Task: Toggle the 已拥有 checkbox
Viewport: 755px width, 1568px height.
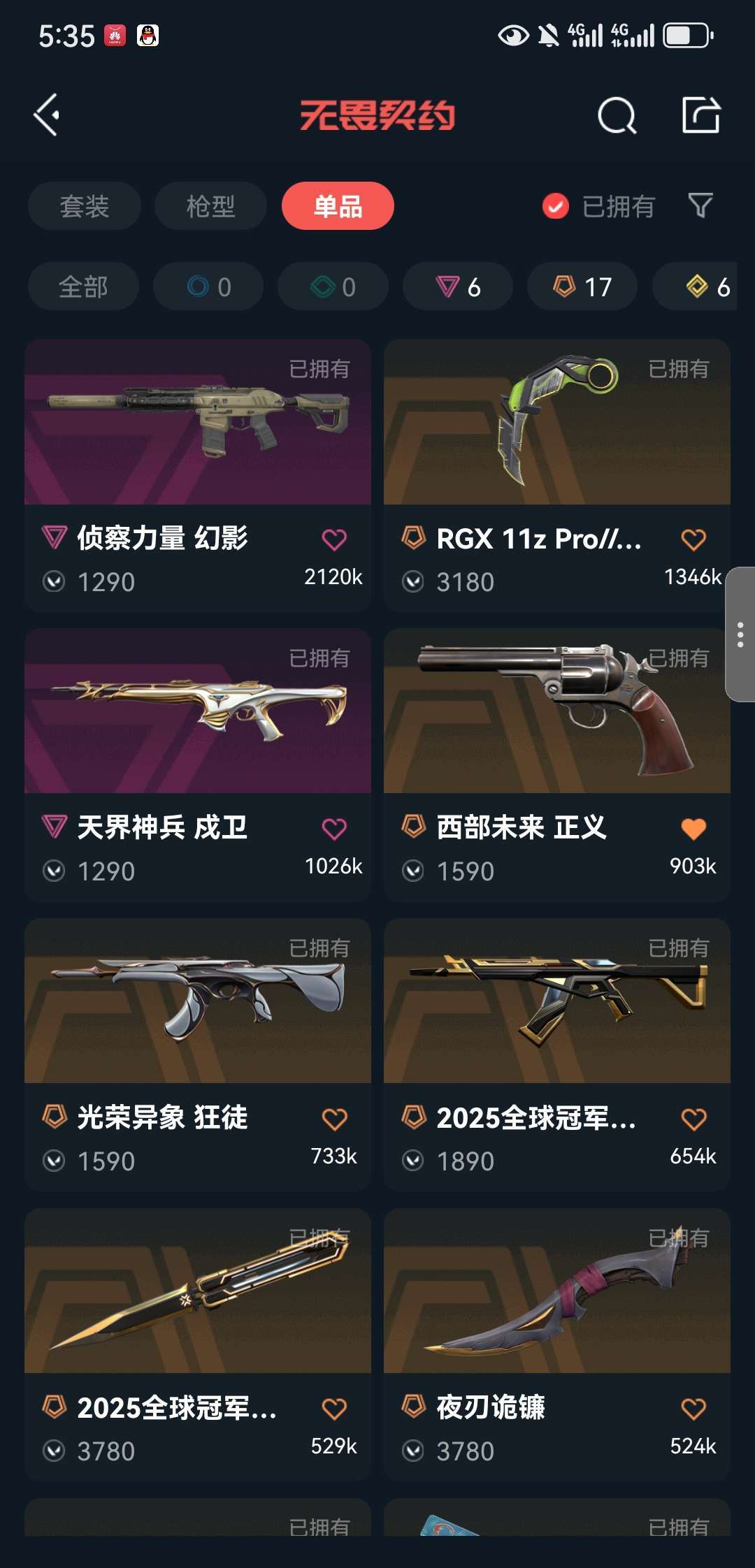Action: [556, 206]
